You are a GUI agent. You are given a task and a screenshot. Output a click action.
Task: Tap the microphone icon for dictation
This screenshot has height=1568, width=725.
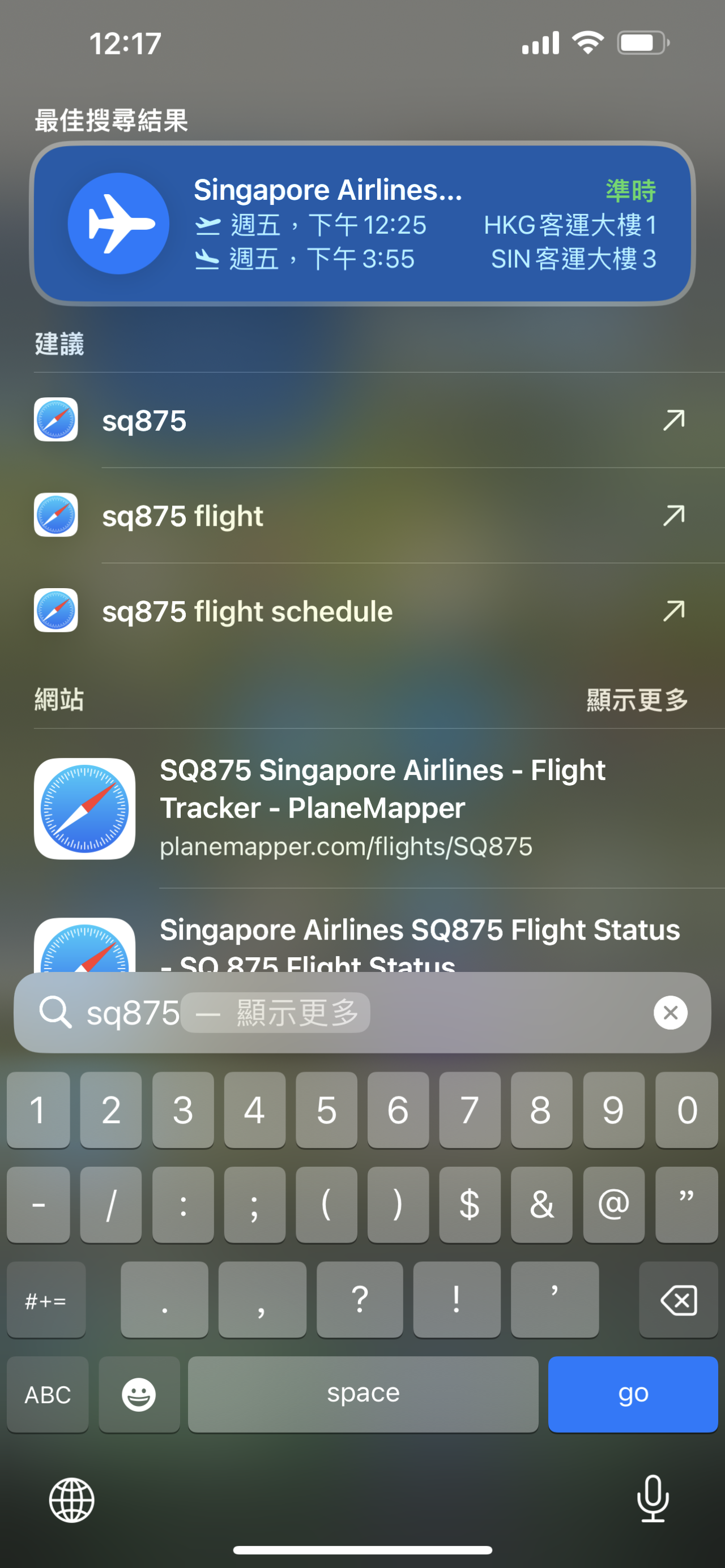tap(652, 1501)
